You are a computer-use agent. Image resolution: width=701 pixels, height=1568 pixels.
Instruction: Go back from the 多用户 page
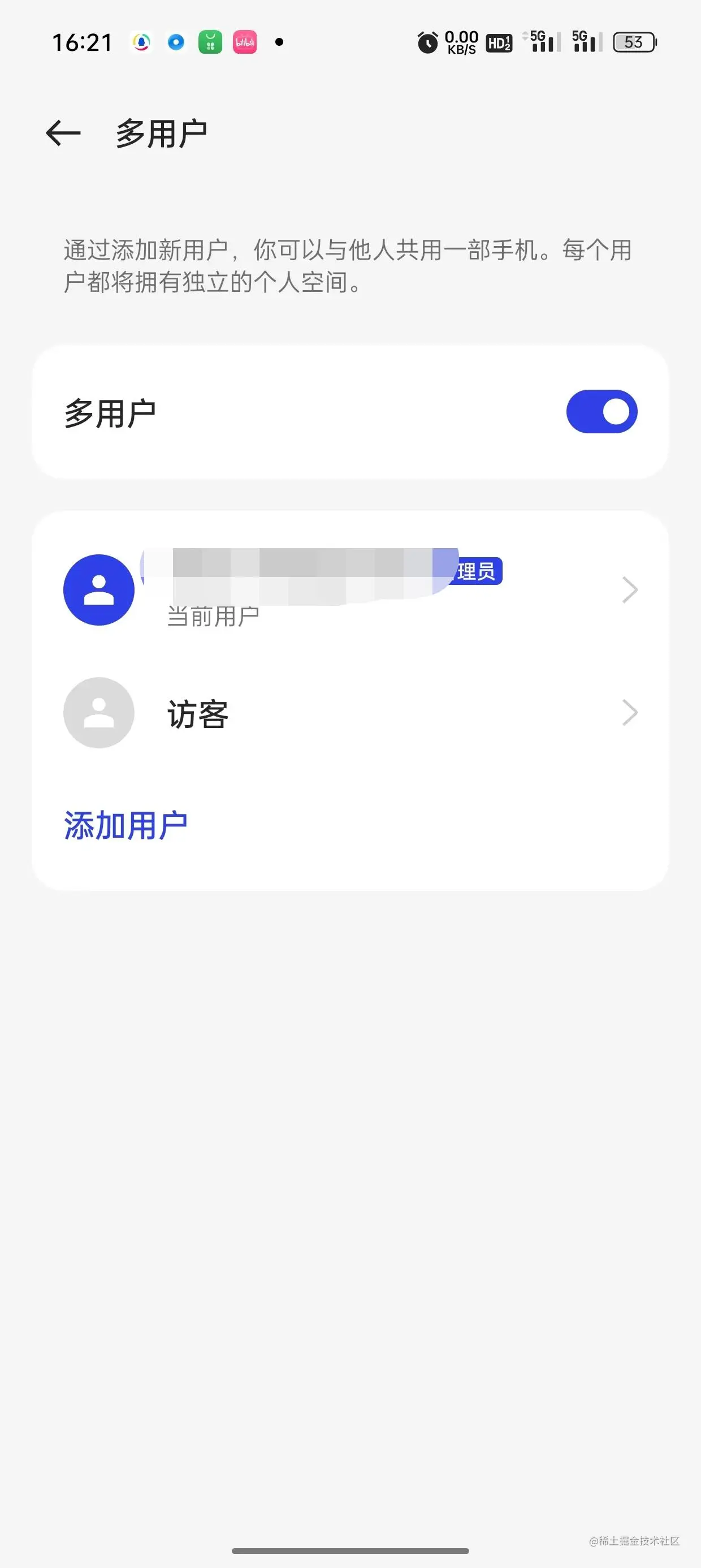(63, 133)
